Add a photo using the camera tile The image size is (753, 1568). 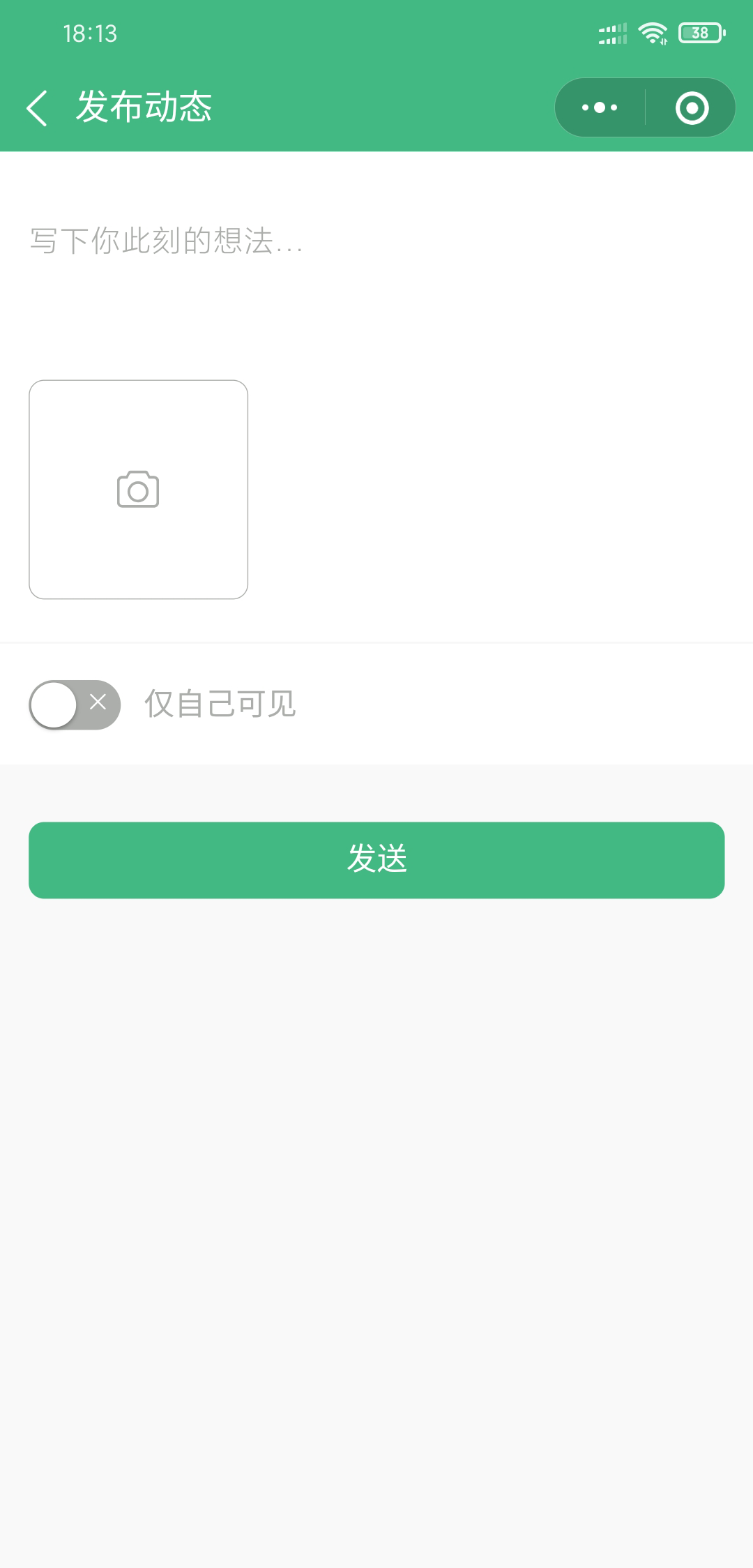click(138, 490)
